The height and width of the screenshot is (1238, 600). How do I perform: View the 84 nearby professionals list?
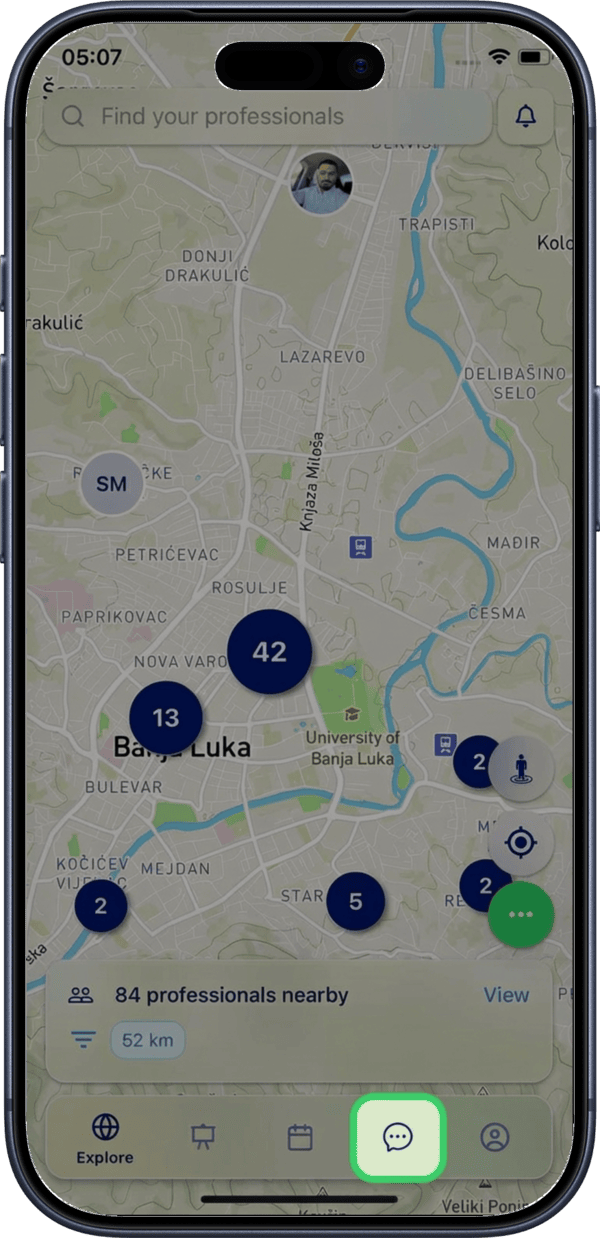coord(506,995)
